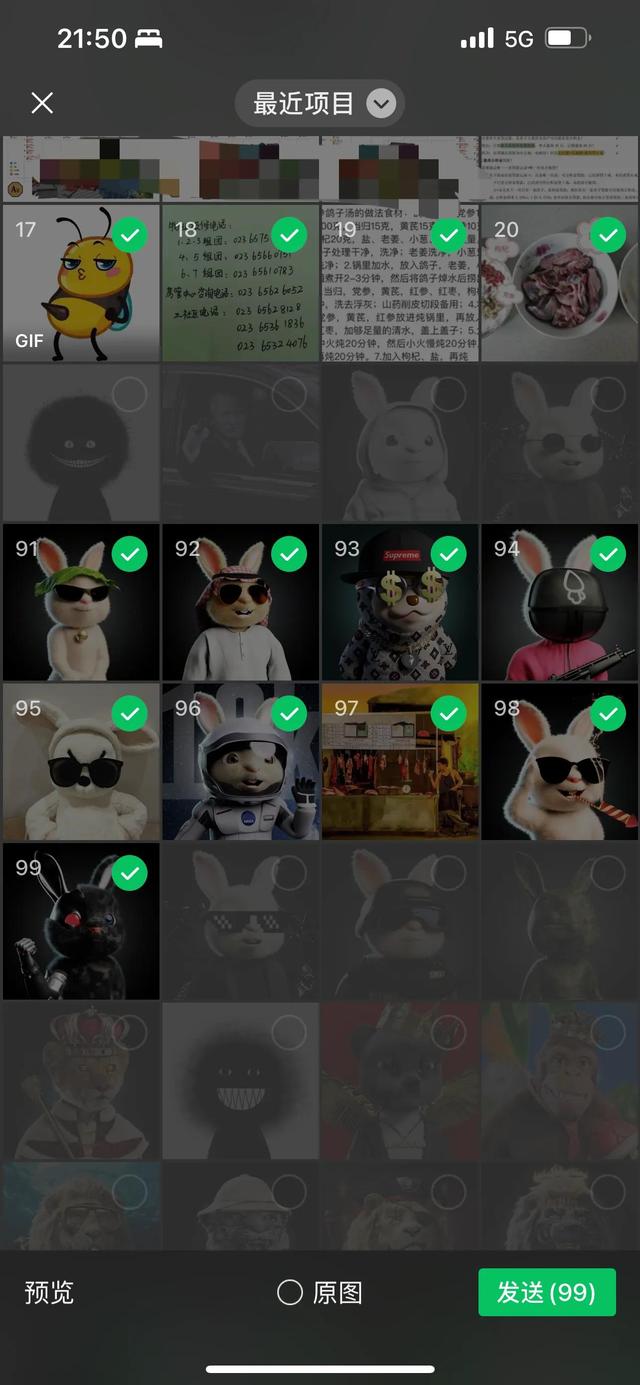Viewport: 640px width, 1385px height.
Task: Deselect the recipe text screenshot numbered 19
Action: click(x=449, y=236)
